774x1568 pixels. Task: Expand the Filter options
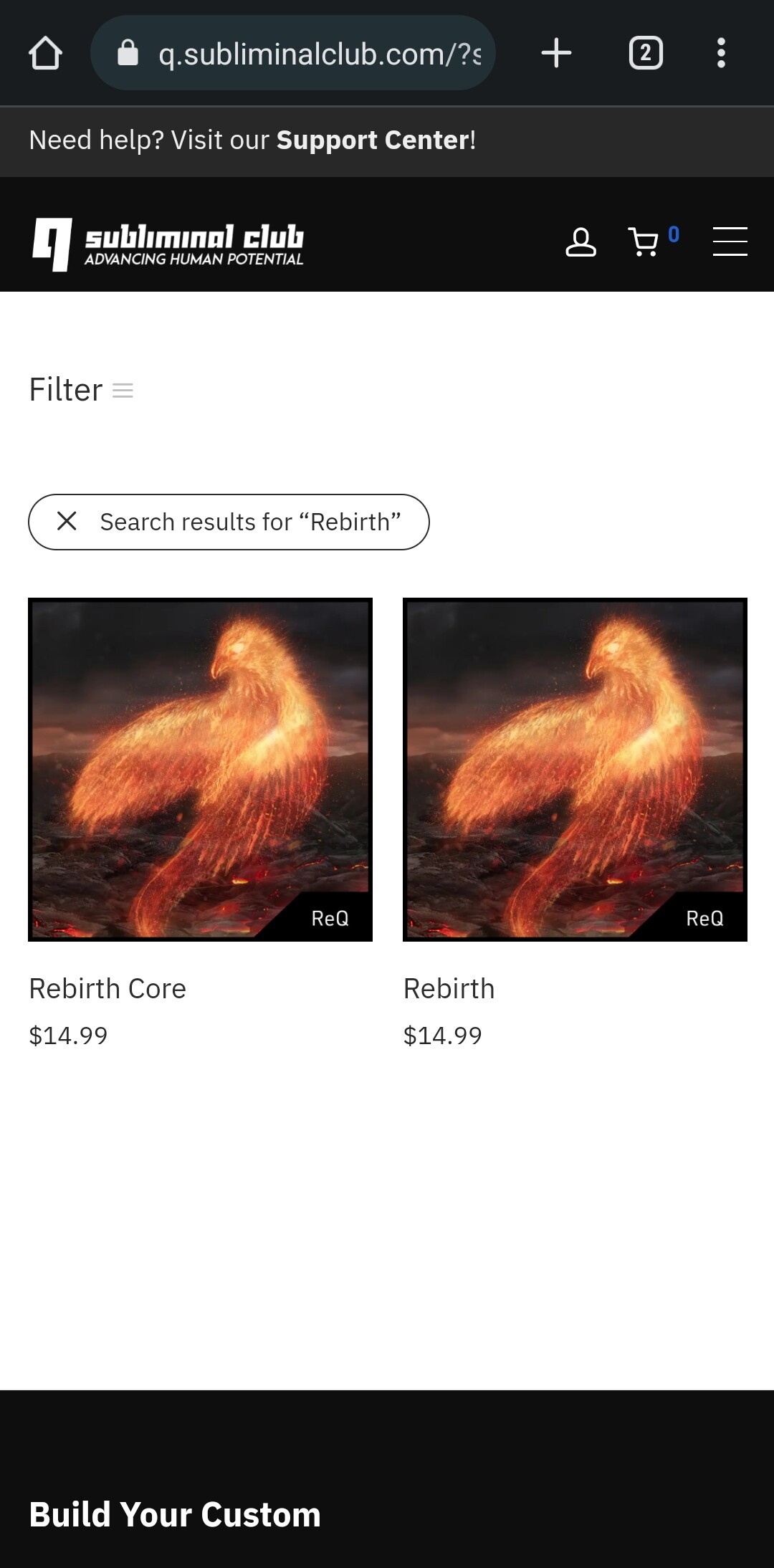[x=81, y=390]
